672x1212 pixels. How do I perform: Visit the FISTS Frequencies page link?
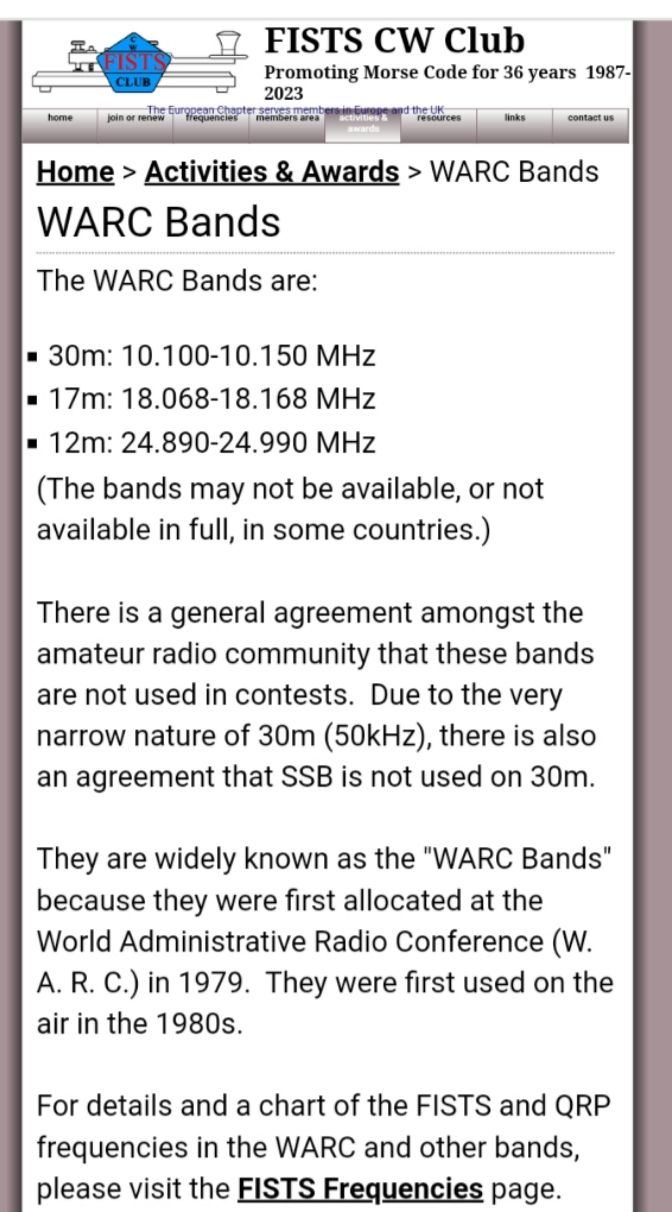360,1189
